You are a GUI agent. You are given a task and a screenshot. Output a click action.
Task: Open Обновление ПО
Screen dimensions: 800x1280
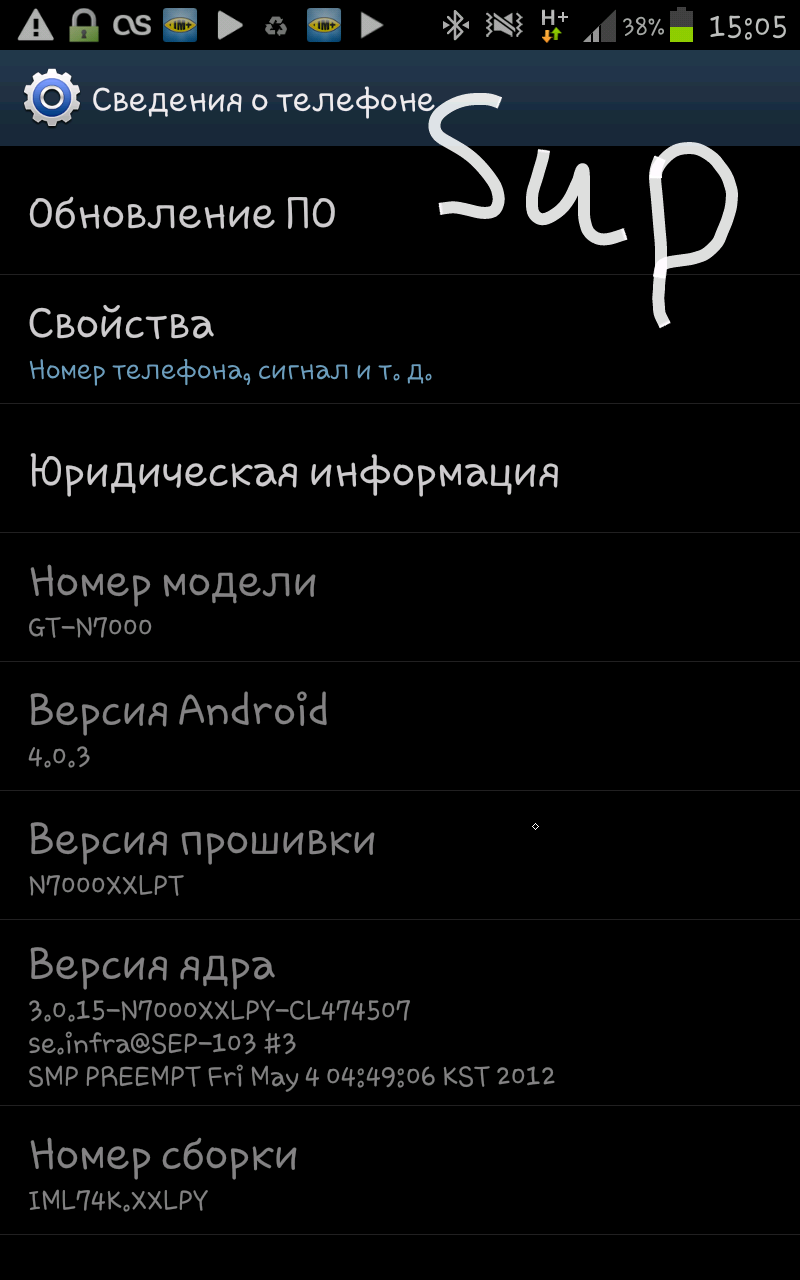(400, 211)
